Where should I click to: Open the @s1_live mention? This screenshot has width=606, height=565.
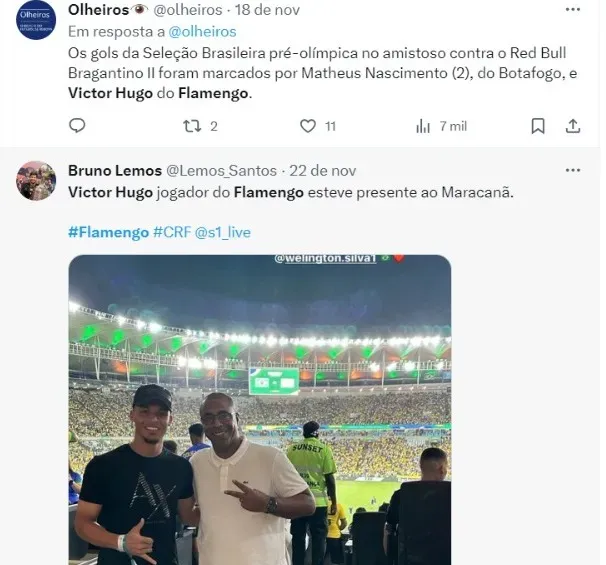coord(223,232)
